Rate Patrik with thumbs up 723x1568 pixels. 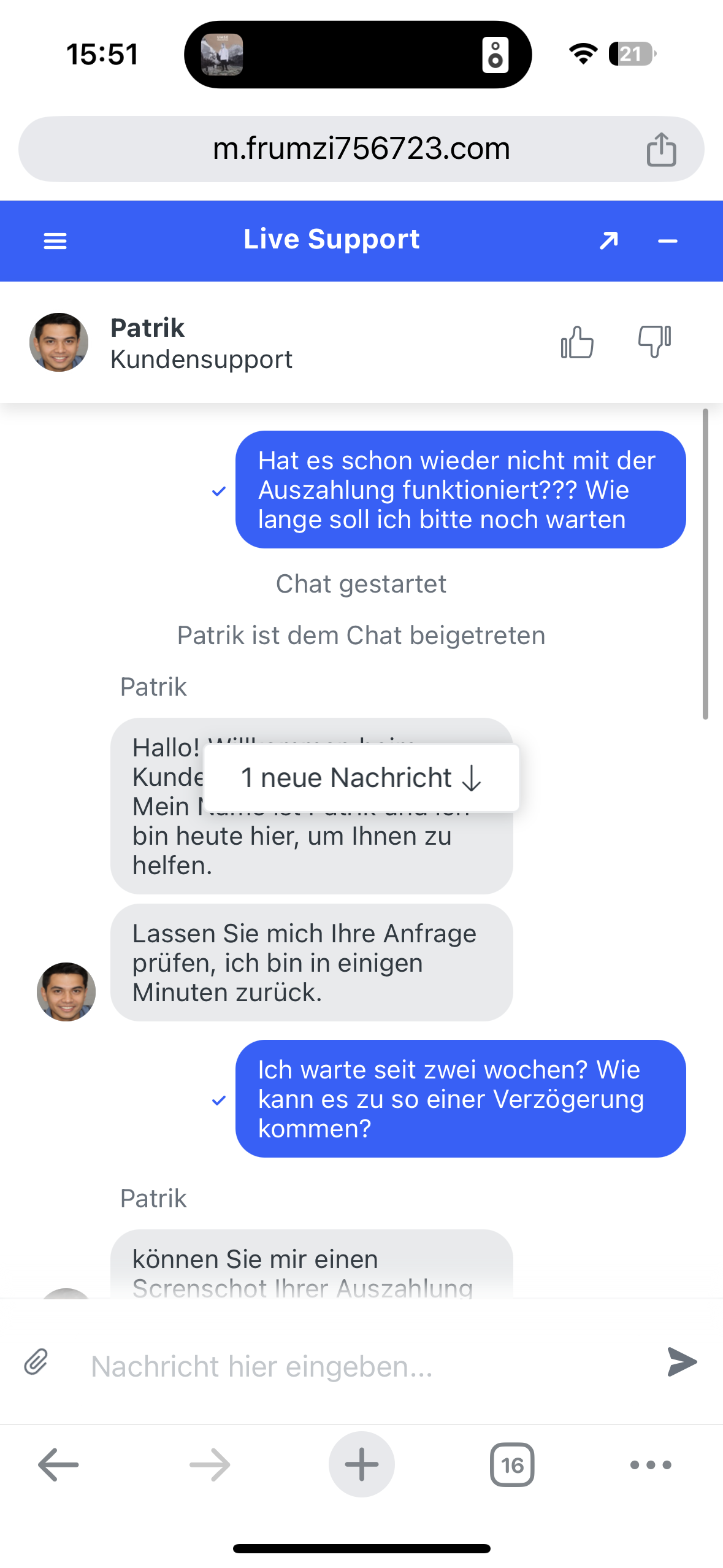(577, 342)
